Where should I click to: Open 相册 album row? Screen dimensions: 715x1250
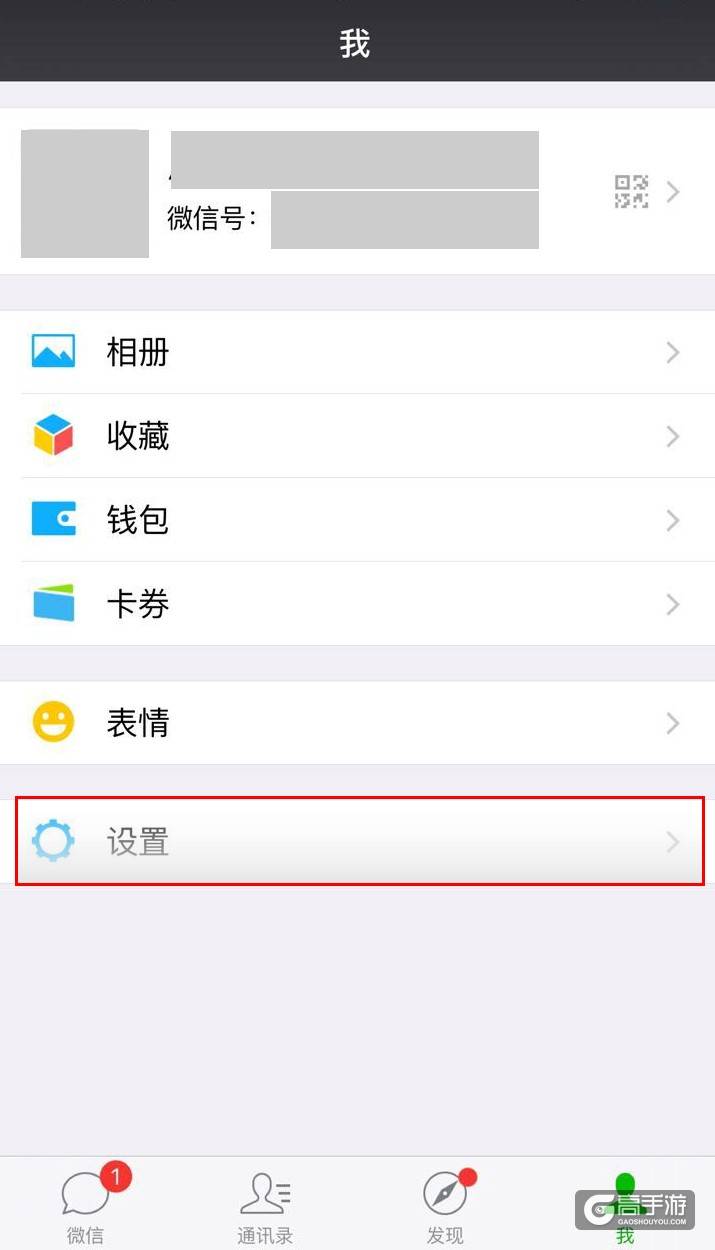(x=357, y=352)
